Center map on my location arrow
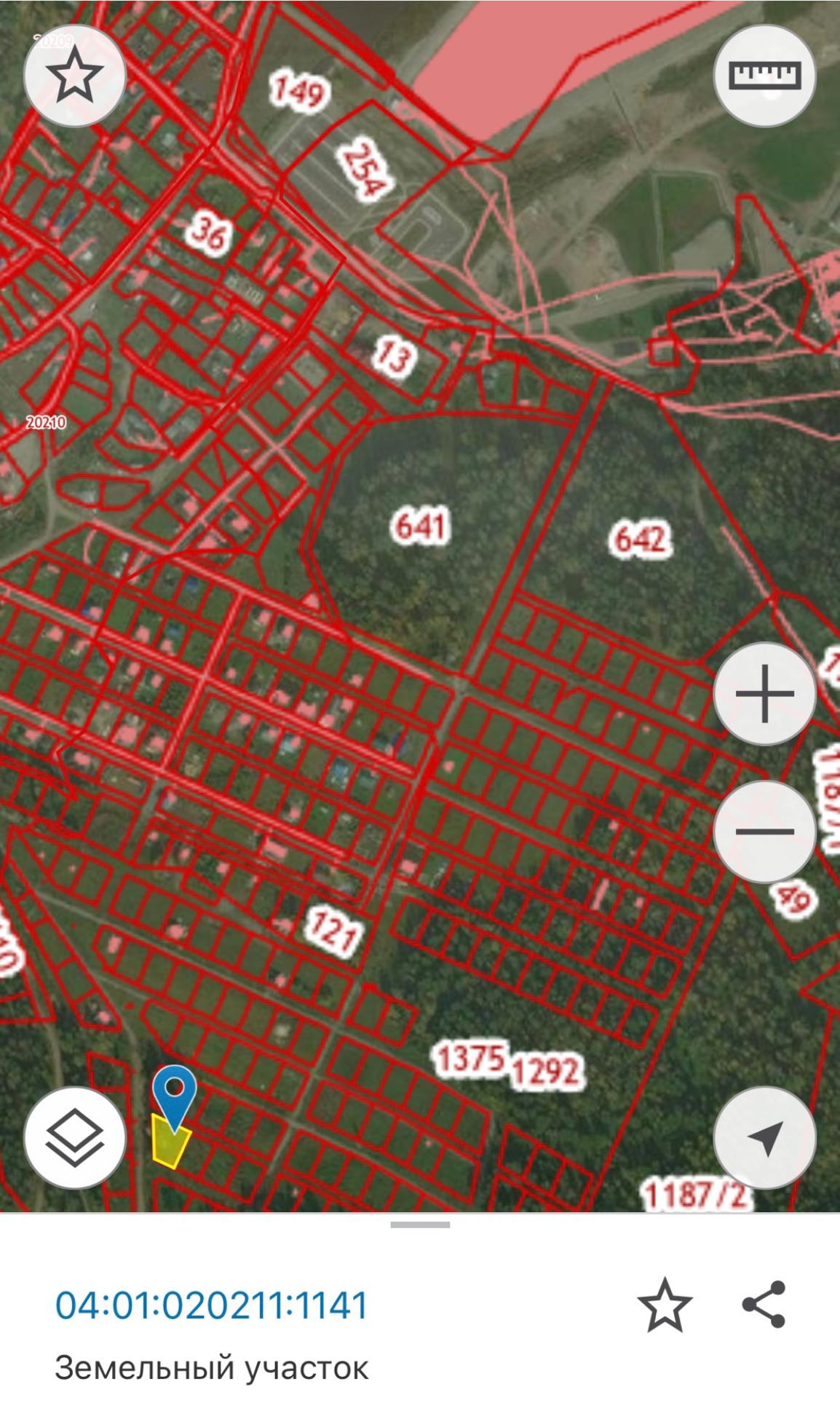The height and width of the screenshot is (1427, 840). [764, 1137]
